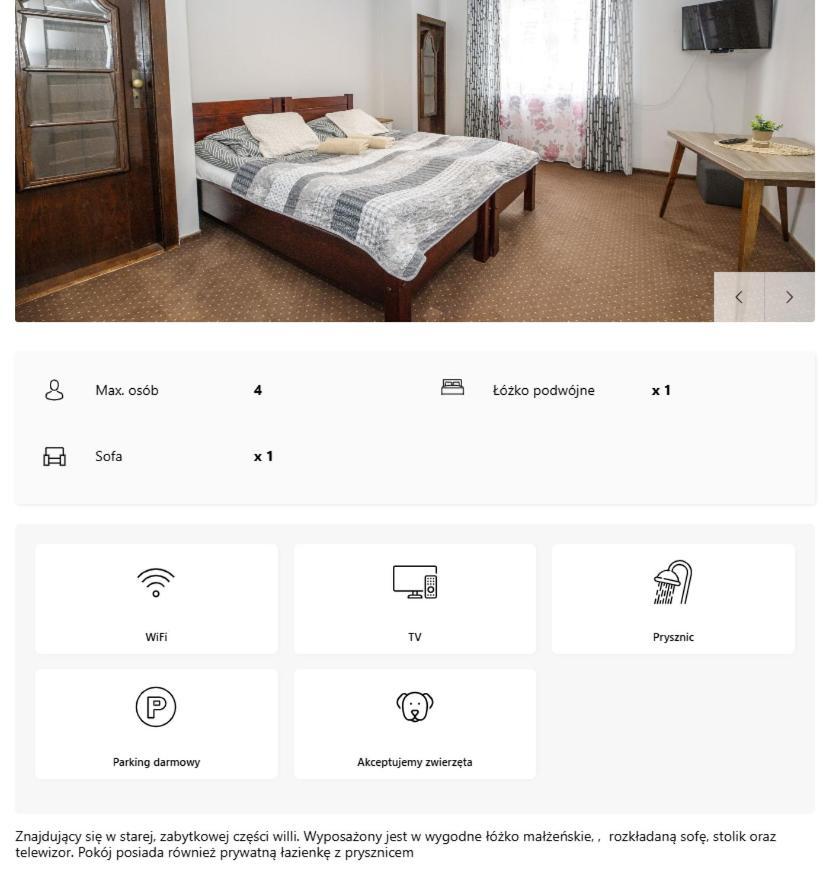
Task: Show the next room photo
Action: 789,297
